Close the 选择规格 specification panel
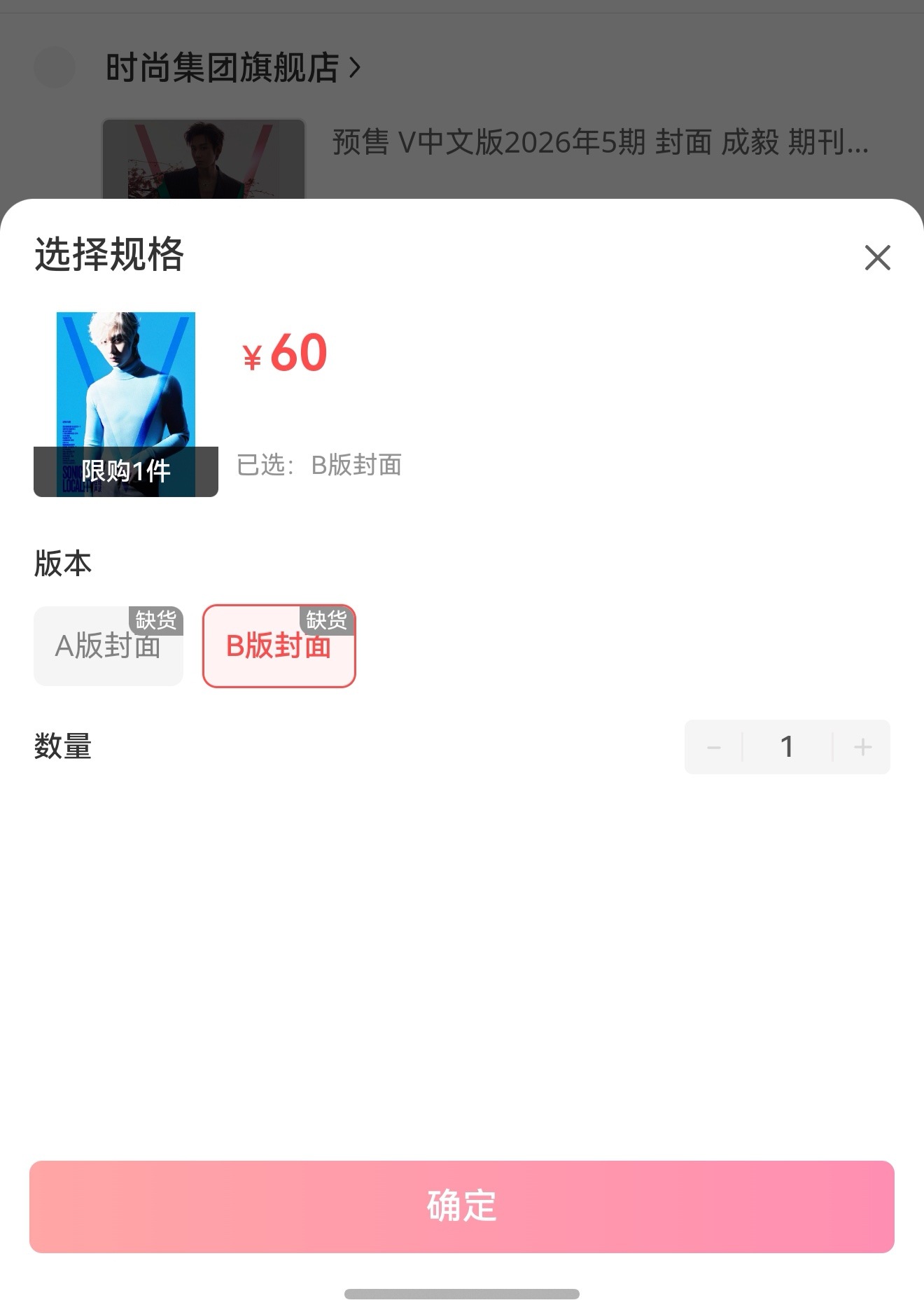Image resolution: width=924 pixels, height=1312 pixels. pyautogui.click(x=877, y=258)
